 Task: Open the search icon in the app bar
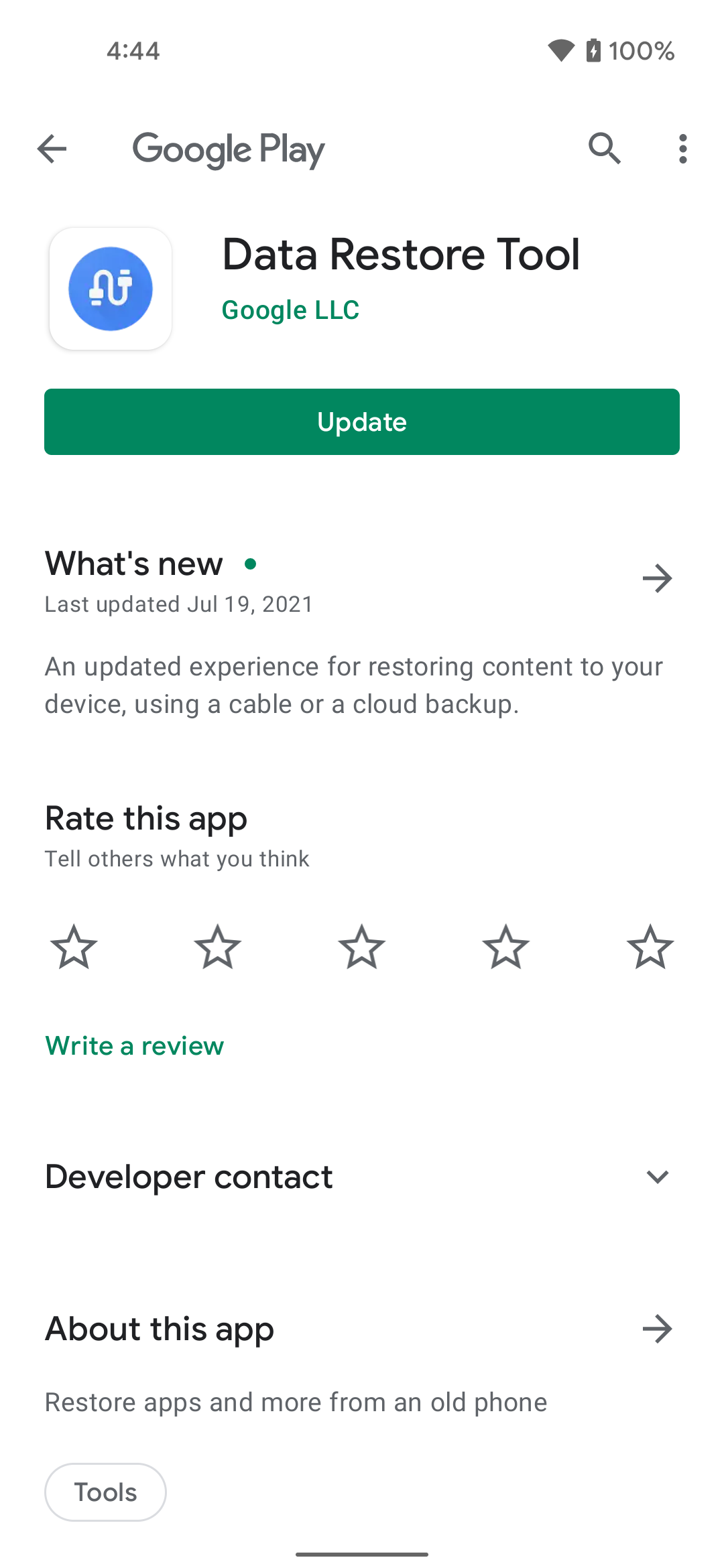[605, 149]
